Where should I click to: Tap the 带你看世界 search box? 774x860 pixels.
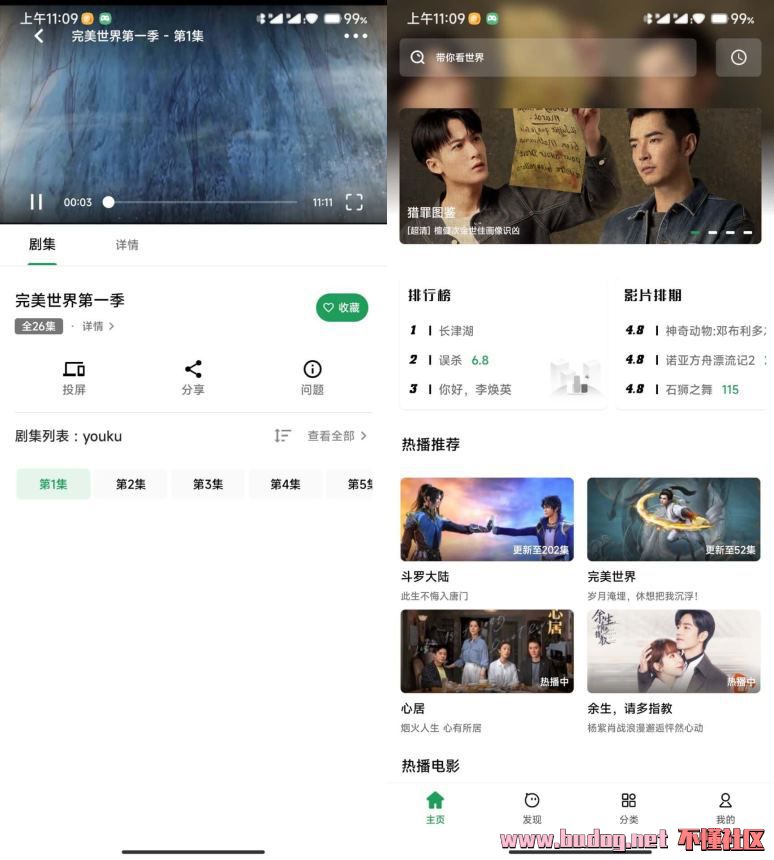(x=548, y=58)
